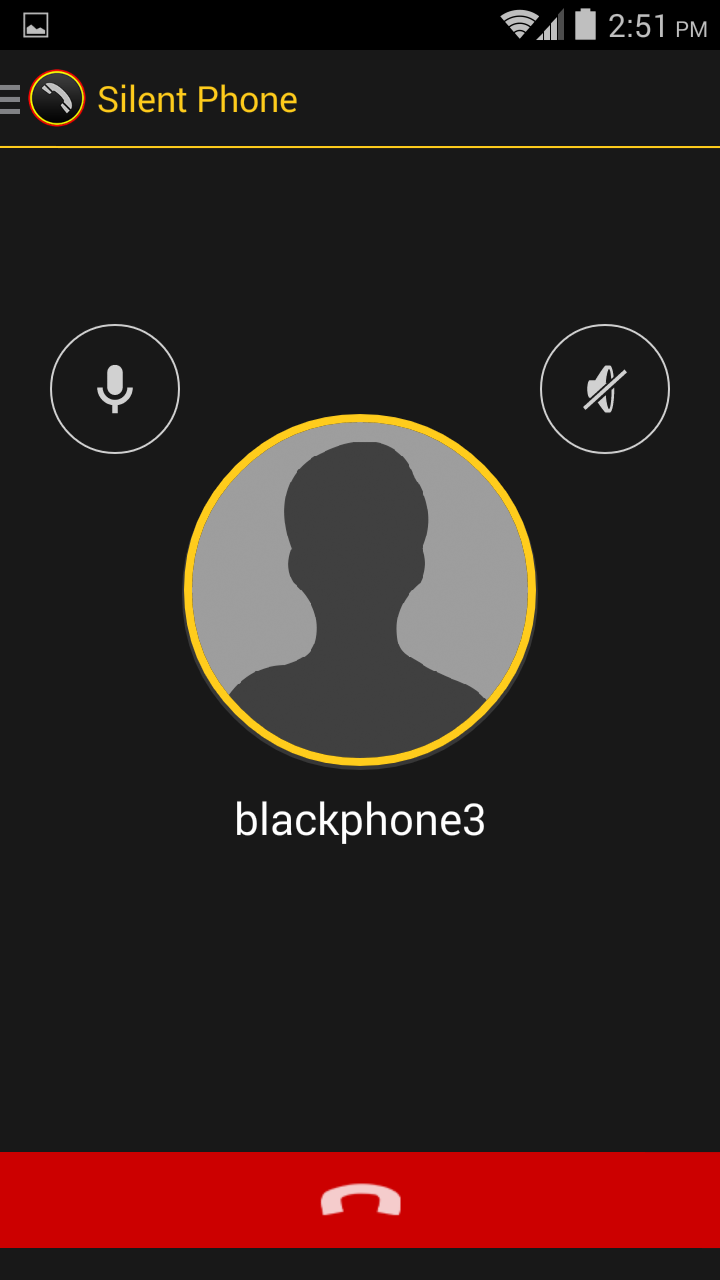Viewport: 720px width, 1280px height.
Task: Tap the yellow-ringed contact avatar
Action: [x=360, y=590]
